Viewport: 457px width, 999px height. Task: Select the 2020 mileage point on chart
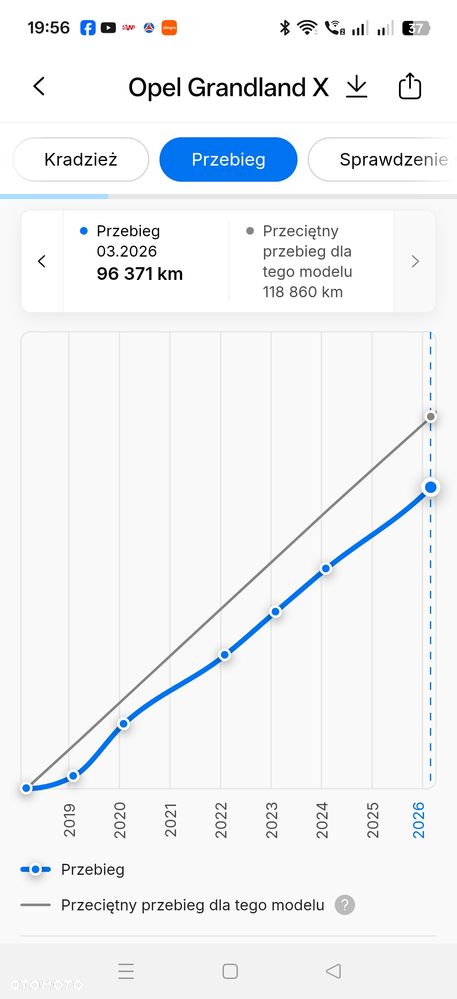(x=124, y=724)
